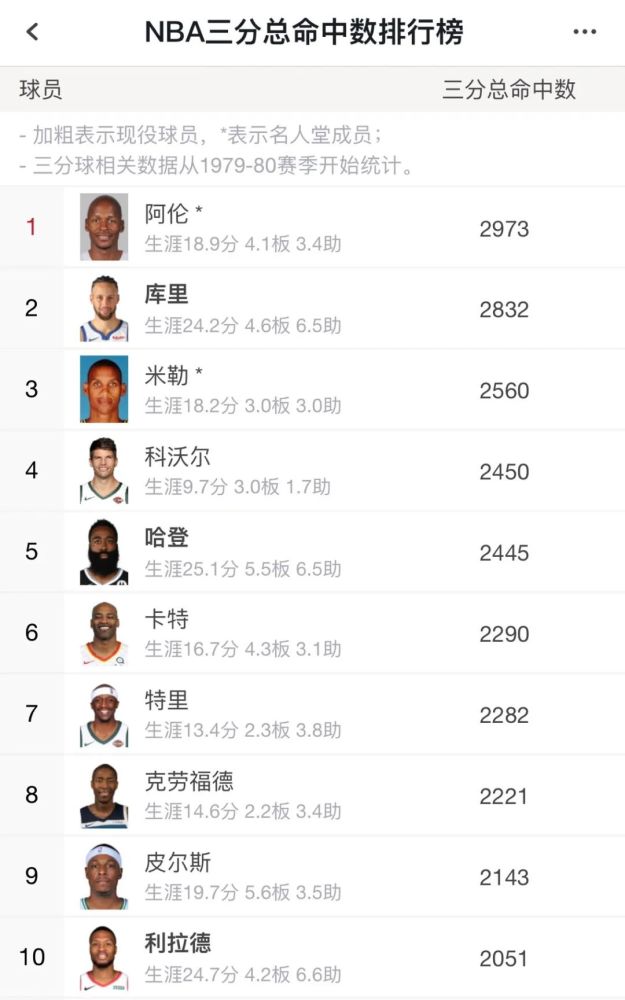The image size is (625, 1000).
Task: Open 哈登's player row
Action: [312, 551]
